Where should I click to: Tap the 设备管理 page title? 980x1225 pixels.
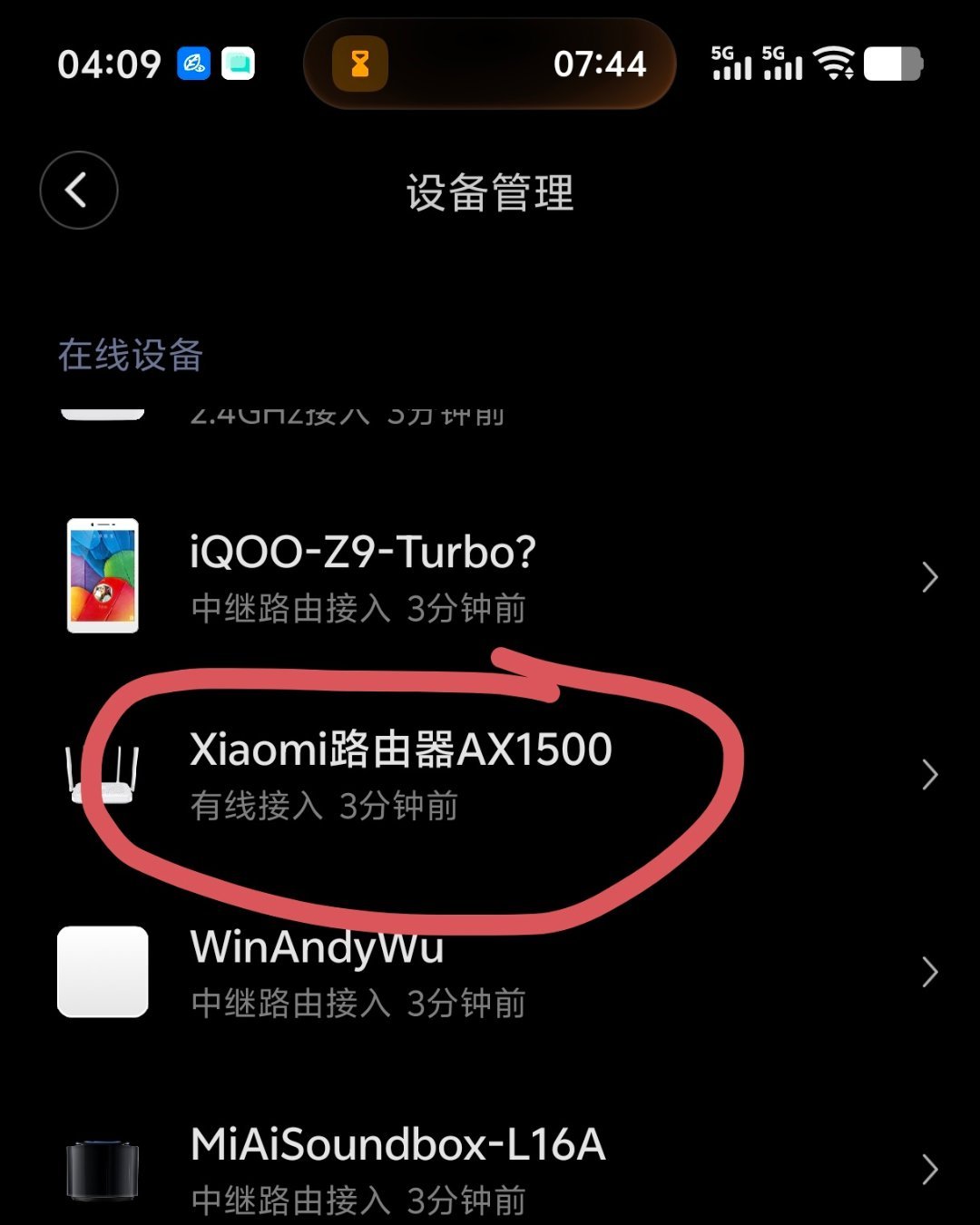489,192
